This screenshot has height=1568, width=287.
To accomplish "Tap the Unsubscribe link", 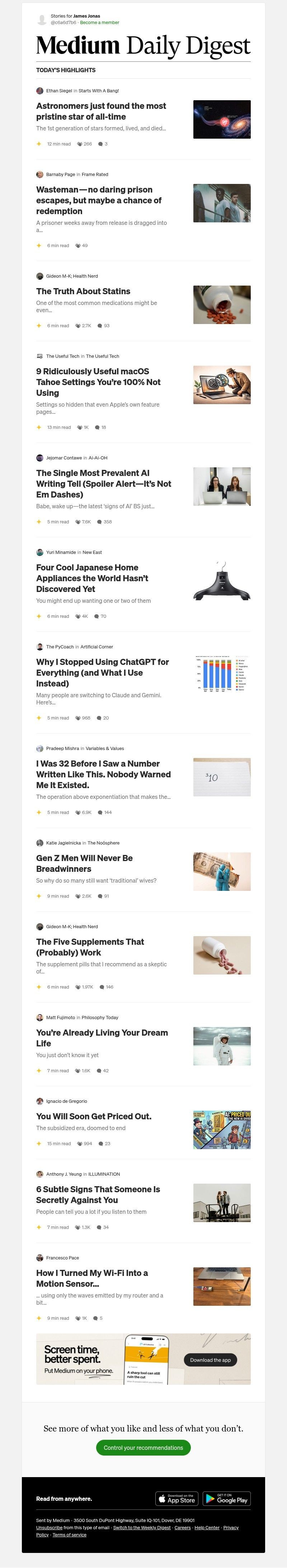I will coord(49,1527).
